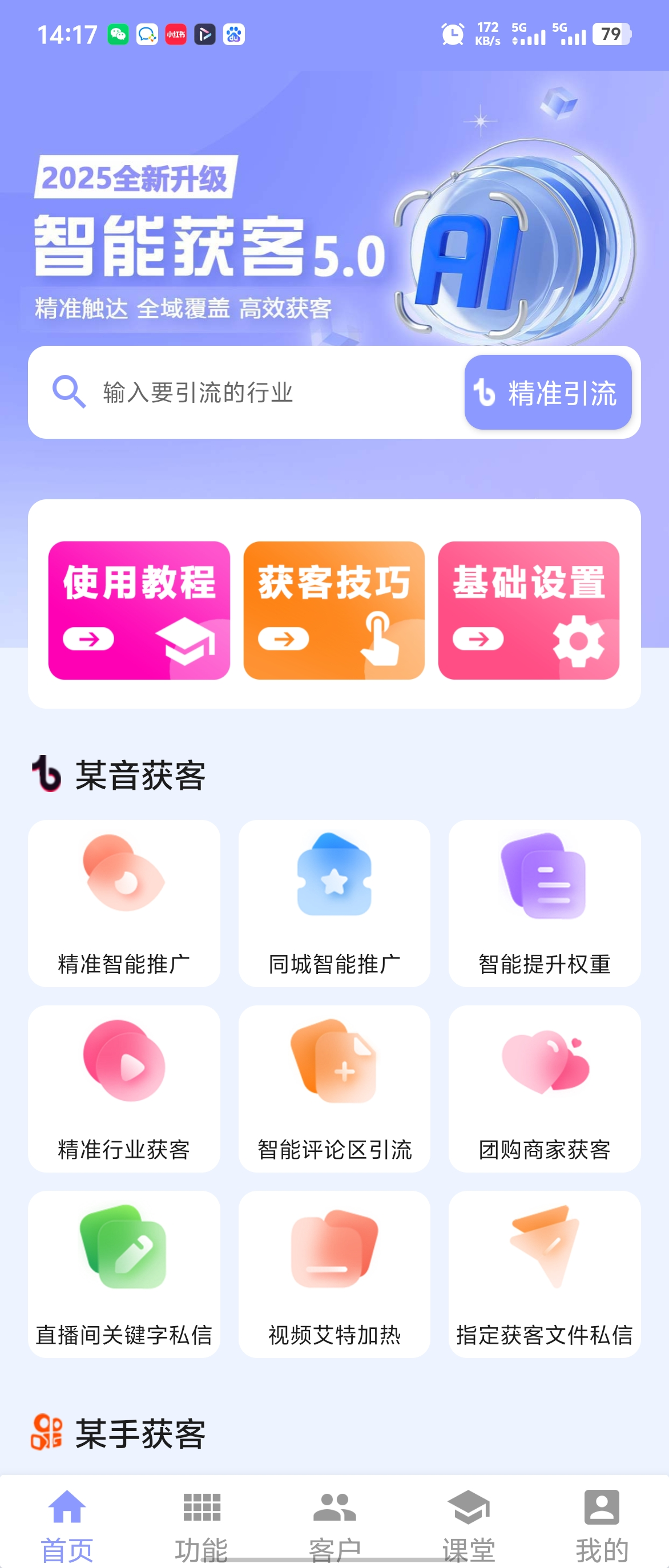Open 基础设置 from the card row
This screenshot has width=669, height=1568.
pyautogui.click(x=529, y=609)
